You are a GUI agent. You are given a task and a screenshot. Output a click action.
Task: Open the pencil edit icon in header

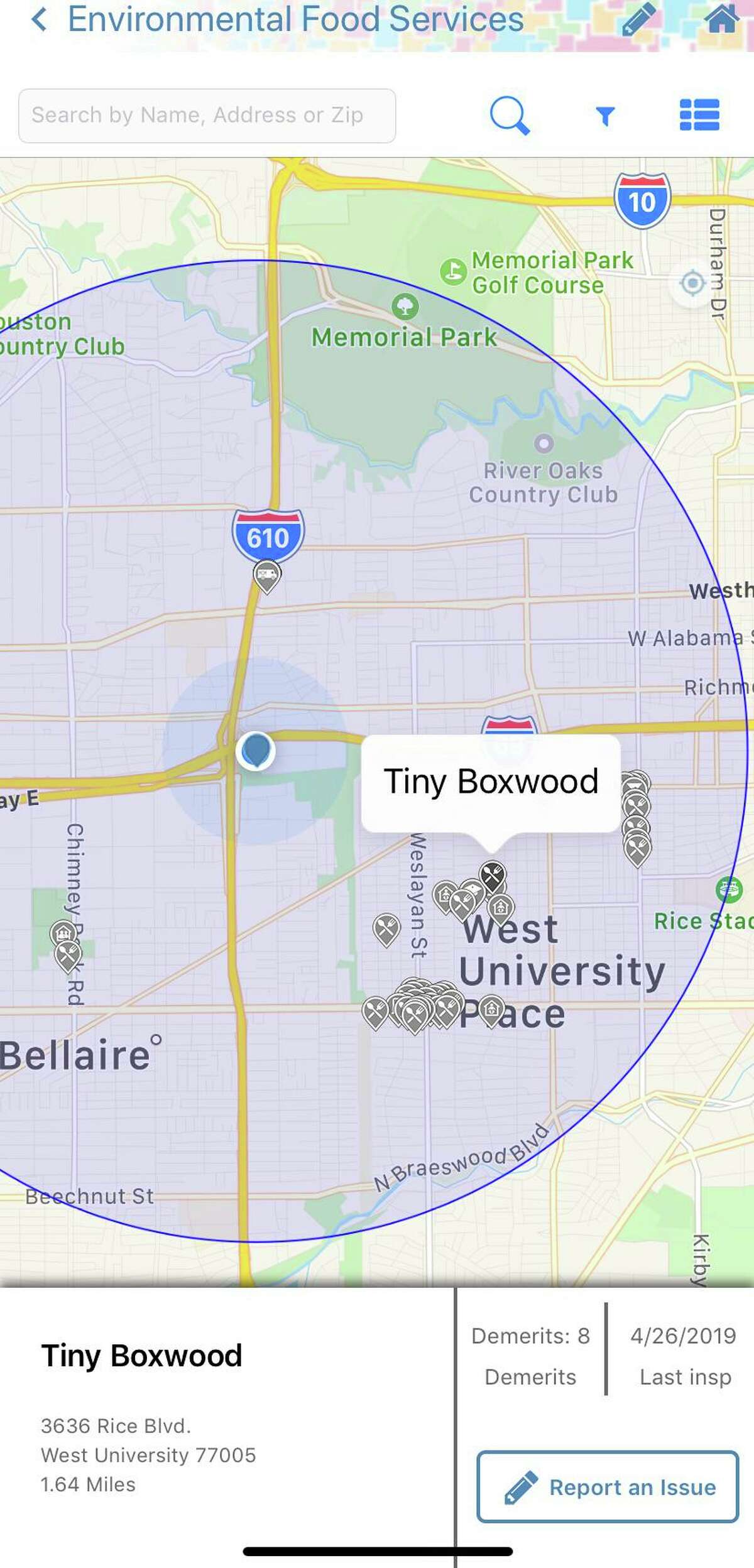[x=638, y=19]
